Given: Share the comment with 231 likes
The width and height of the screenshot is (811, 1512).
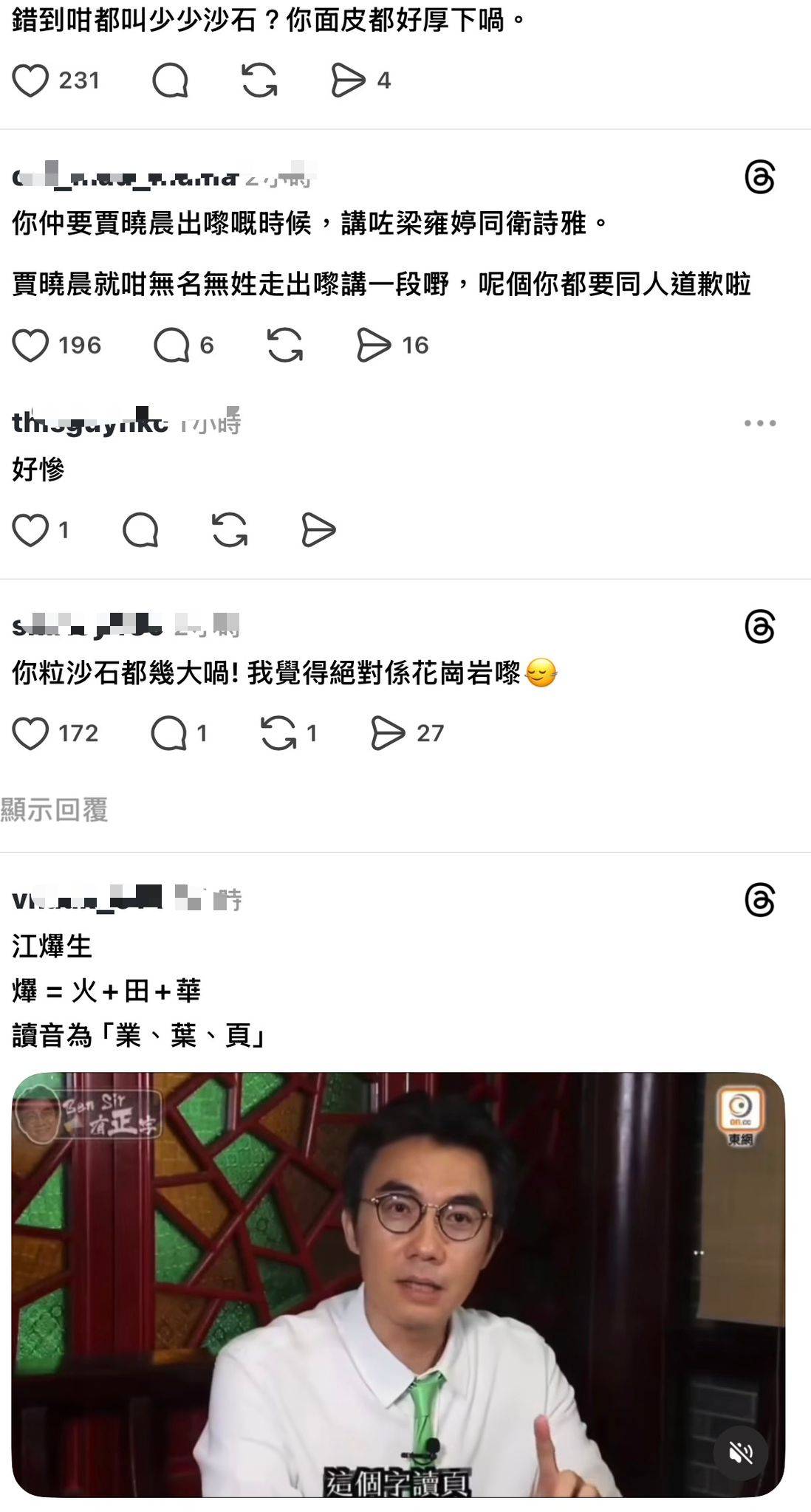Looking at the screenshot, I should (x=348, y=80).
